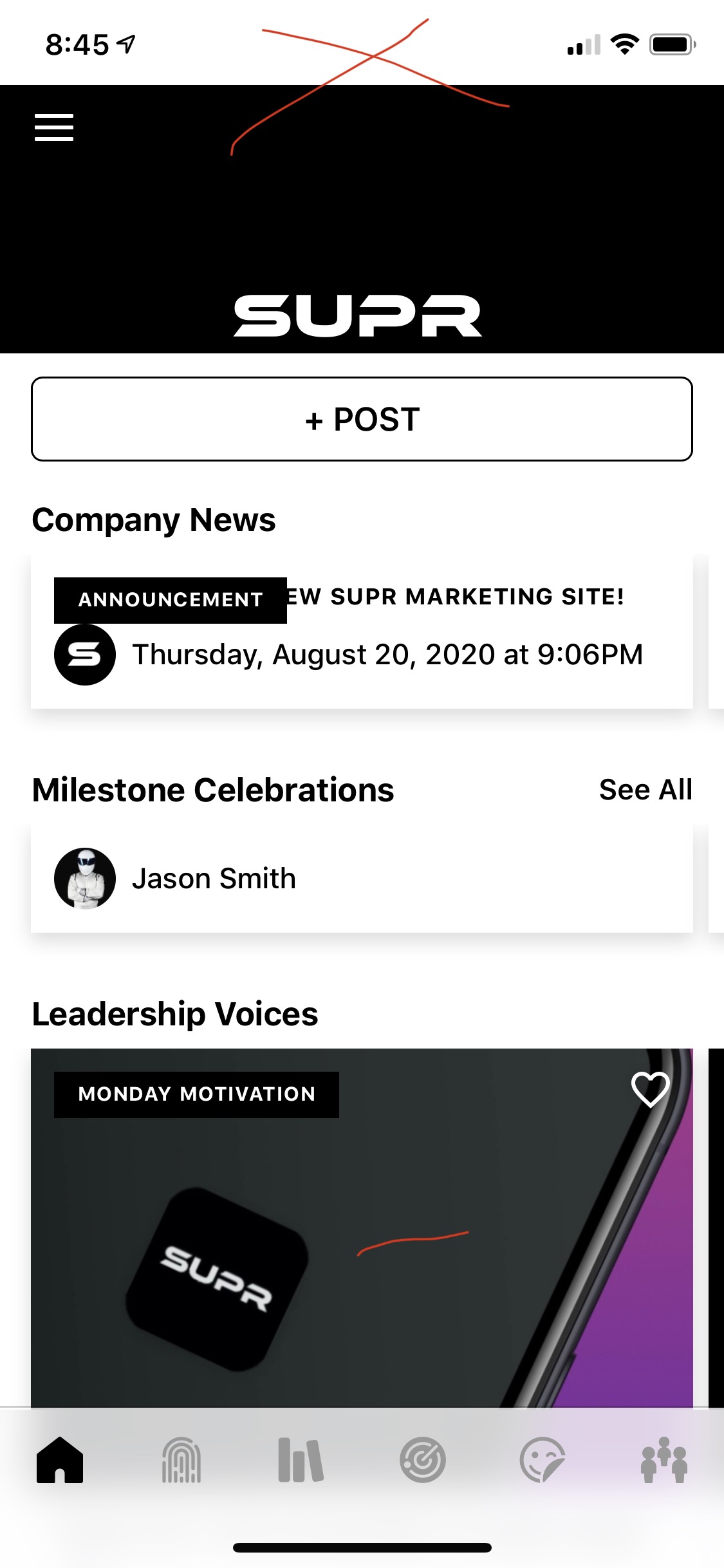Open the SUPR marketing site announcement
Viewport: 724px width, 1568px height.
362,631
